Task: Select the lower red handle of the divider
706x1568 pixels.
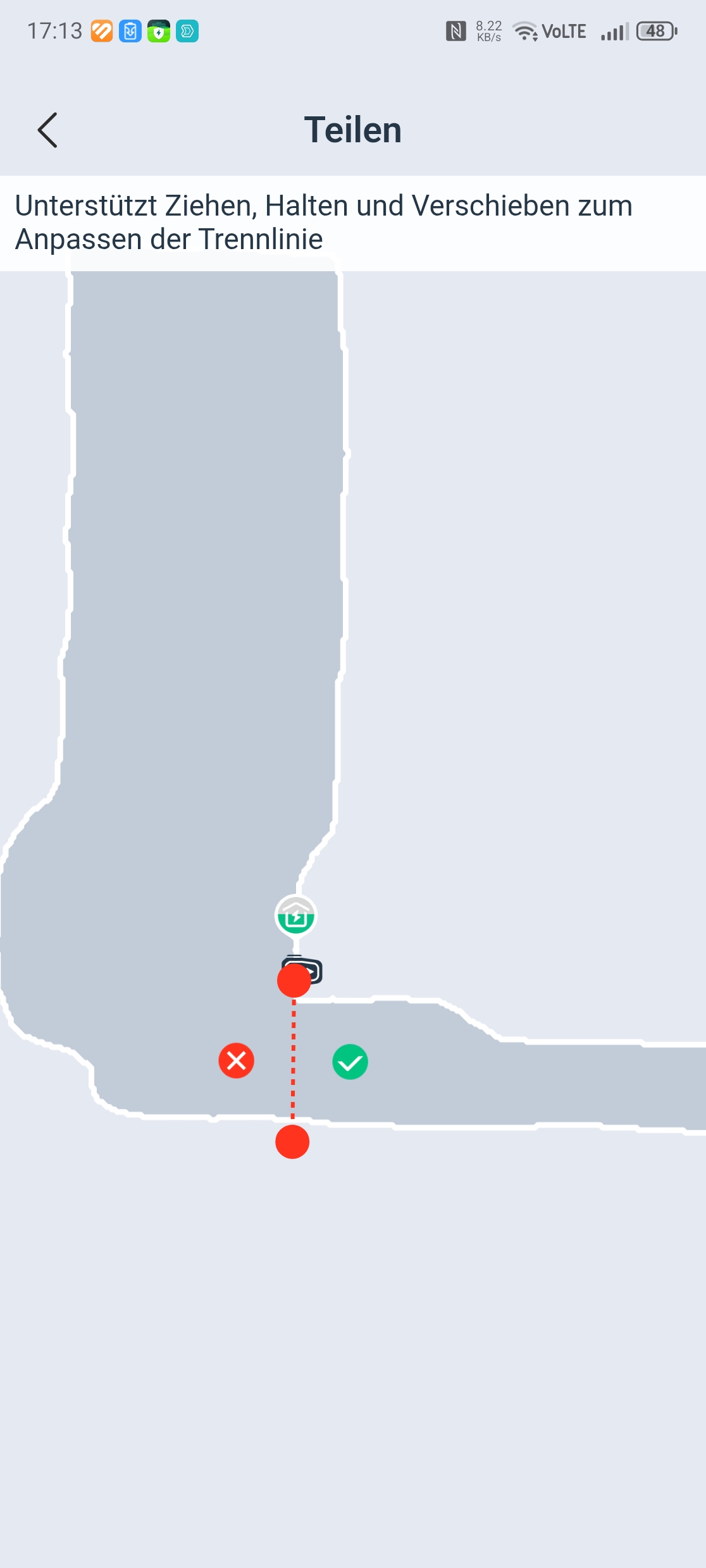Action: pos(292,1142)
